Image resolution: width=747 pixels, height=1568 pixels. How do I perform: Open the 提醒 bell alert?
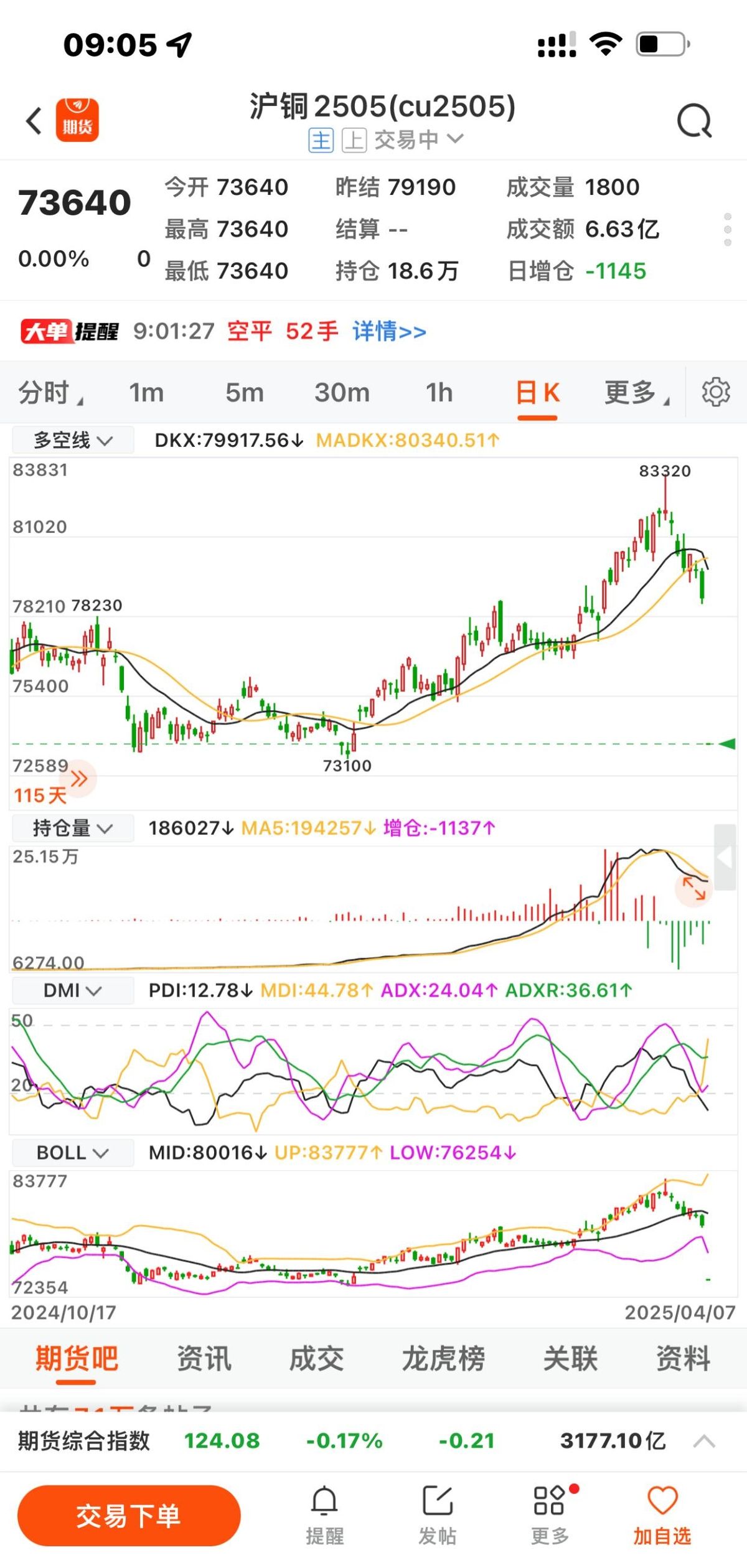tap(324, 1515)
